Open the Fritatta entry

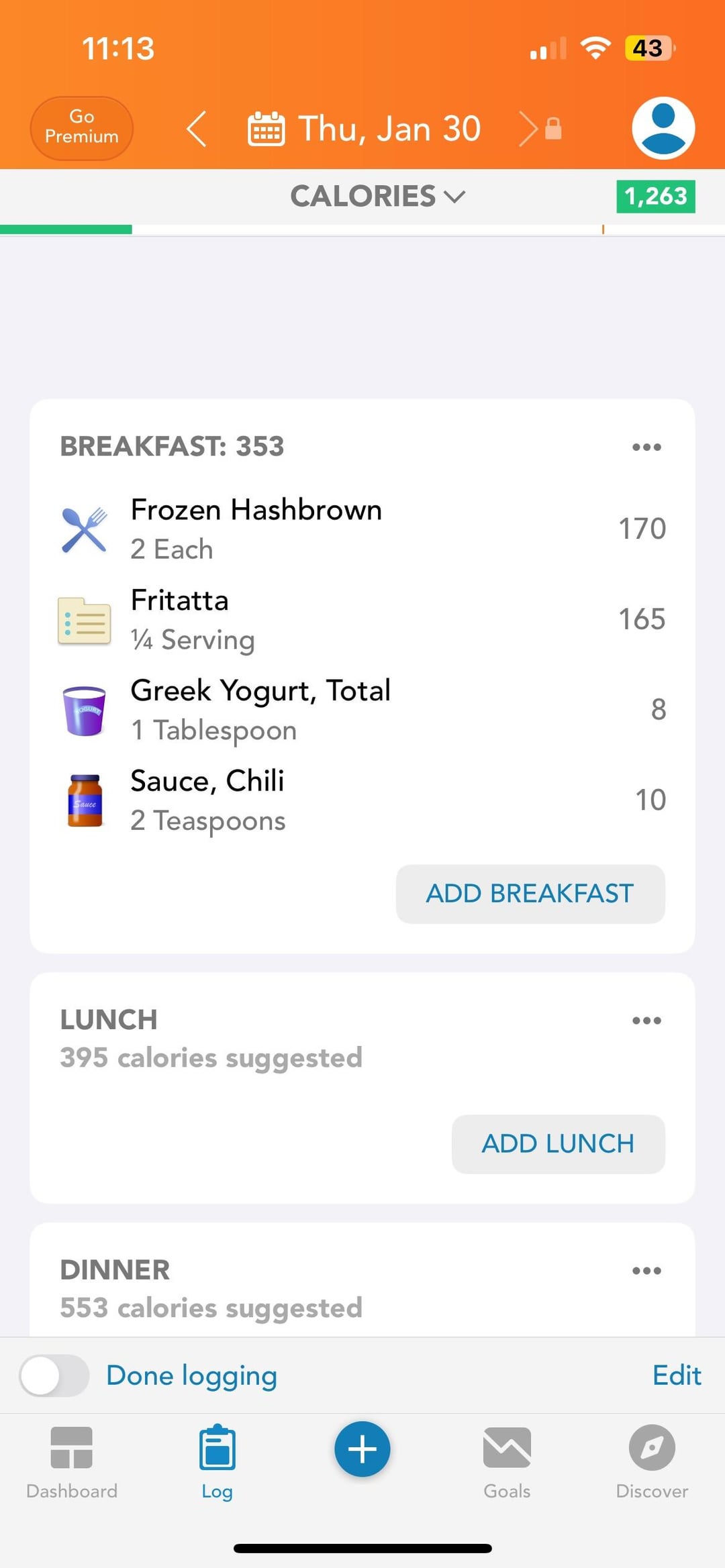click(x=362, y=619)
